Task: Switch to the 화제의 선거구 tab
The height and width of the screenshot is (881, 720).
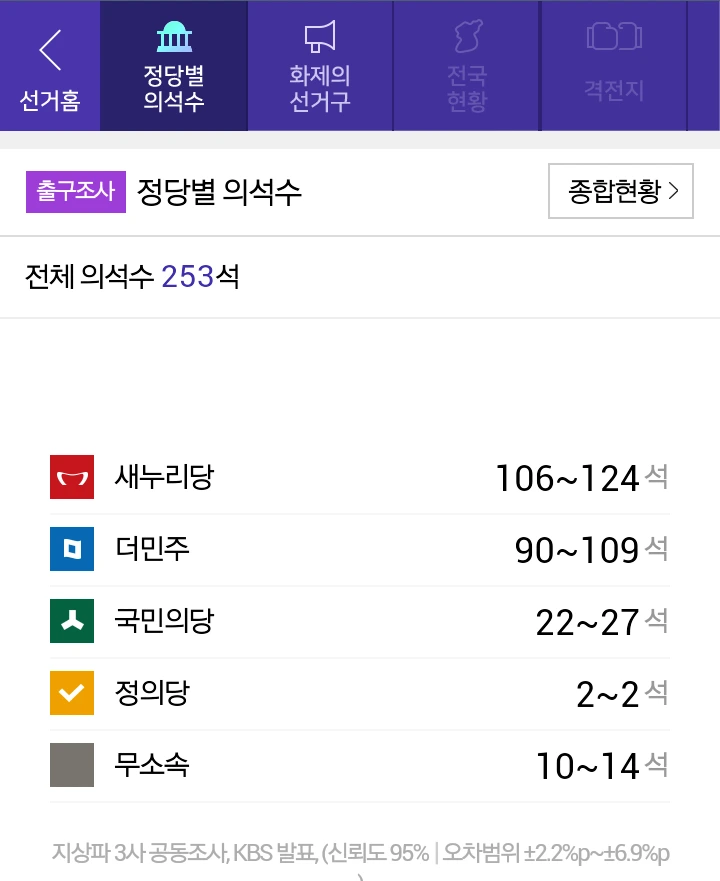Action: [319, 66]
